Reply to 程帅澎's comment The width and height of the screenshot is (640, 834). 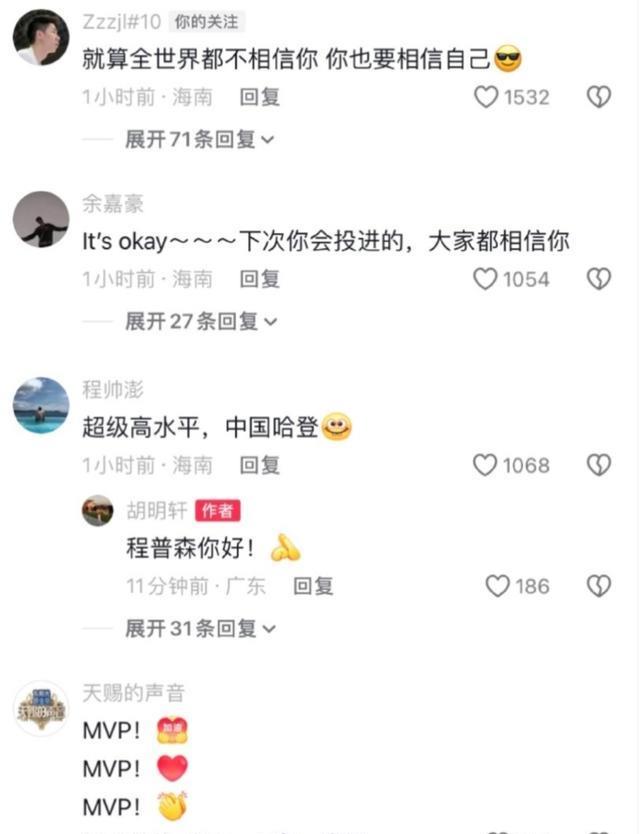pos(259,465)
